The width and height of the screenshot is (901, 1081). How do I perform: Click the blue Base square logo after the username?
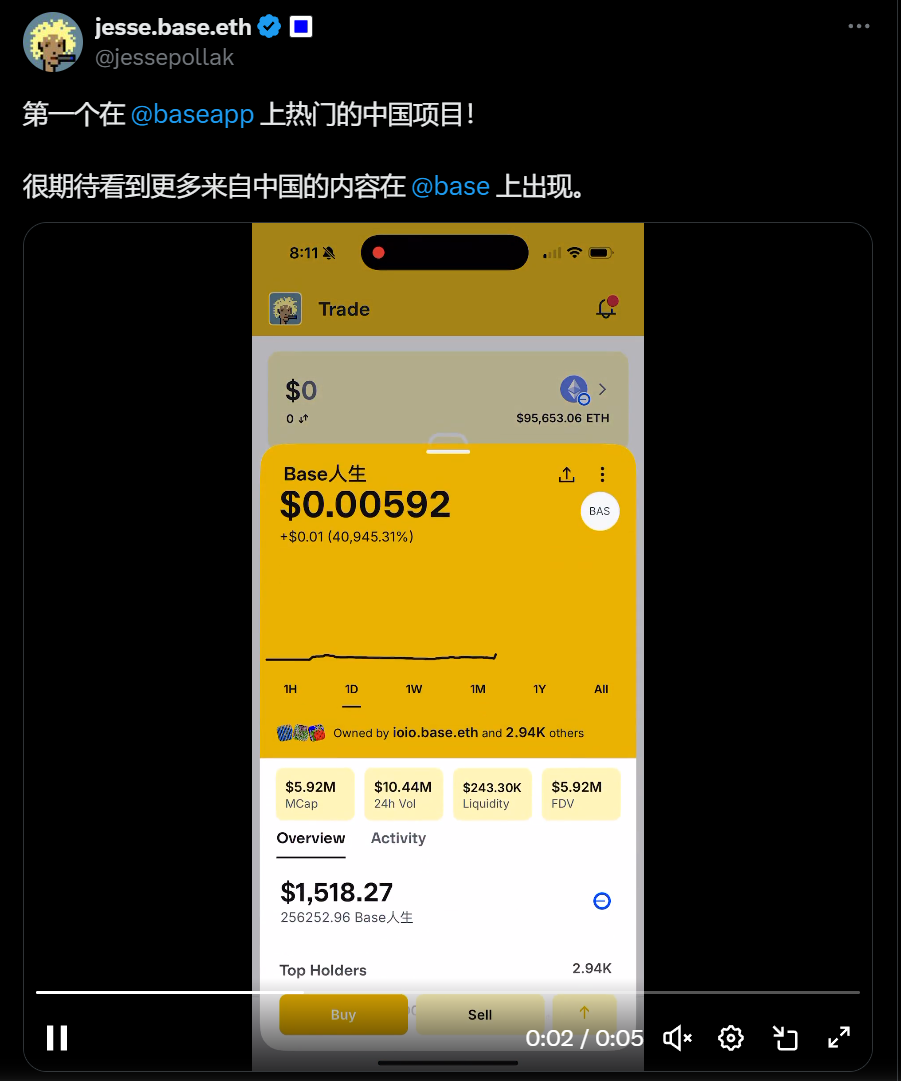tap(302, 27)
